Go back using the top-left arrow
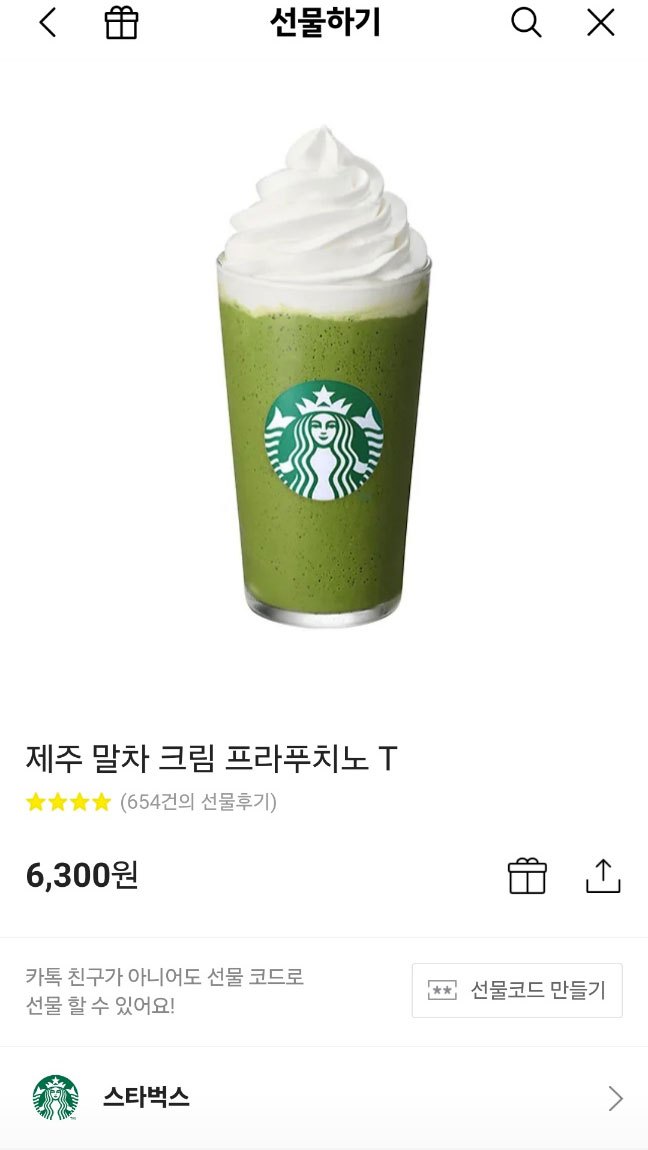Viewport: 648px width, 1150px height. (47, 22)
